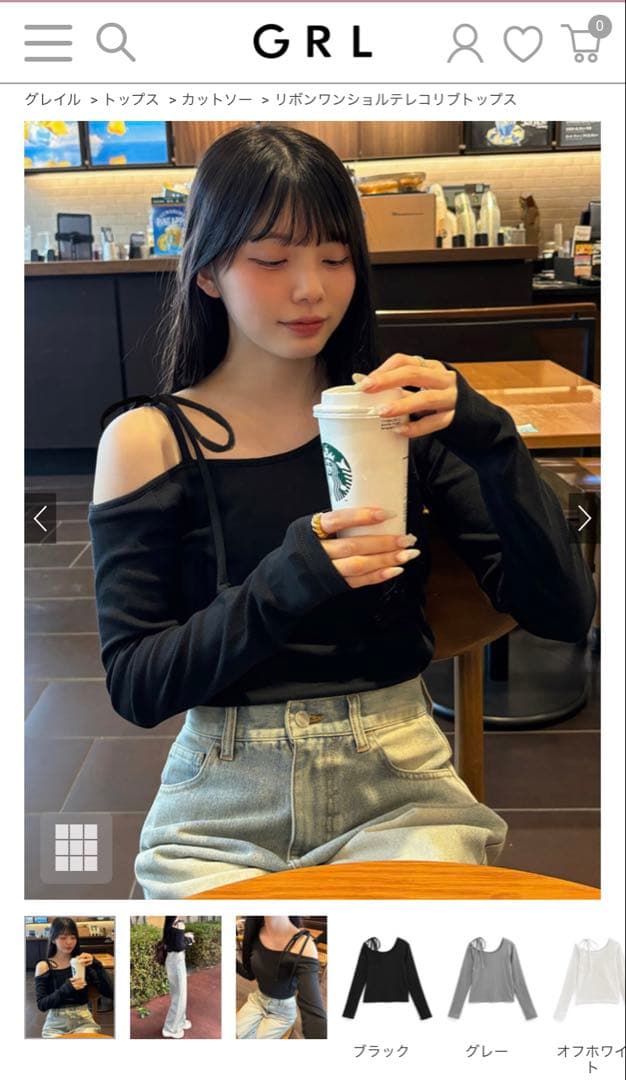Choose the ブラック color thumbnail
Image resolution: width=626 pixels, height=1080 pixels.
tap(386, 979)
